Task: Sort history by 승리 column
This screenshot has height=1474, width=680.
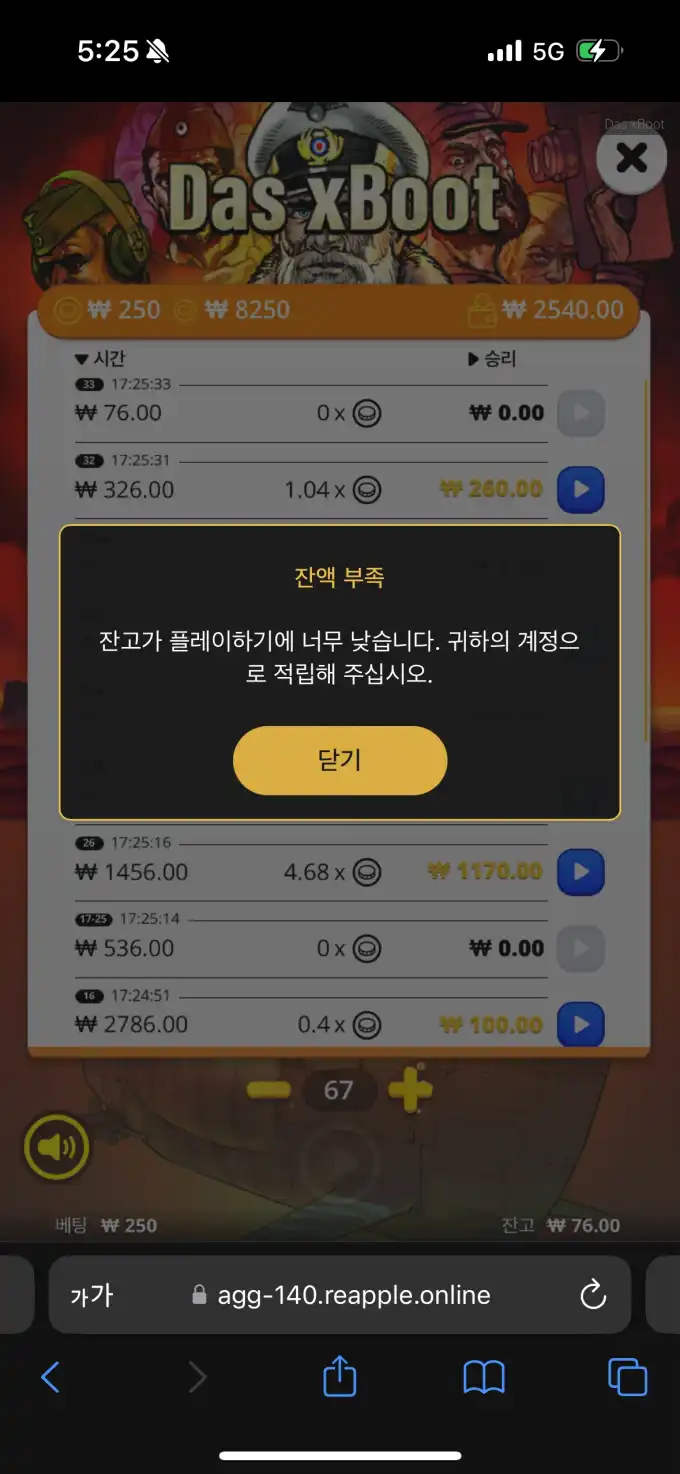Action: click(492, 359)
